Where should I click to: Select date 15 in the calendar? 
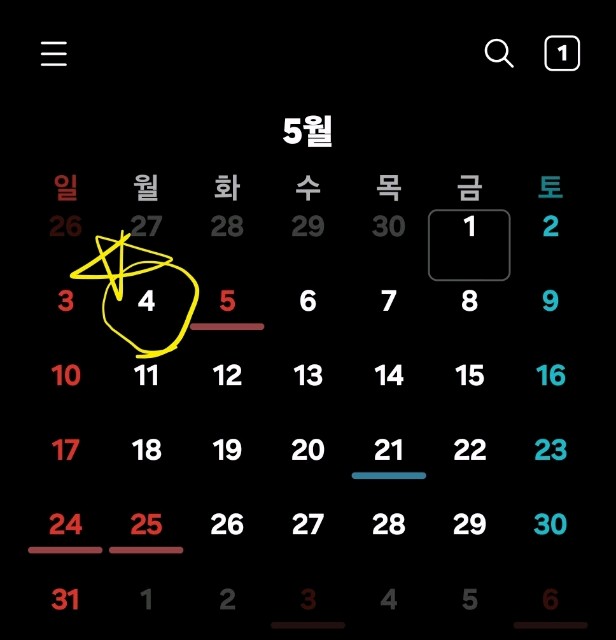[x=470, y=376]
